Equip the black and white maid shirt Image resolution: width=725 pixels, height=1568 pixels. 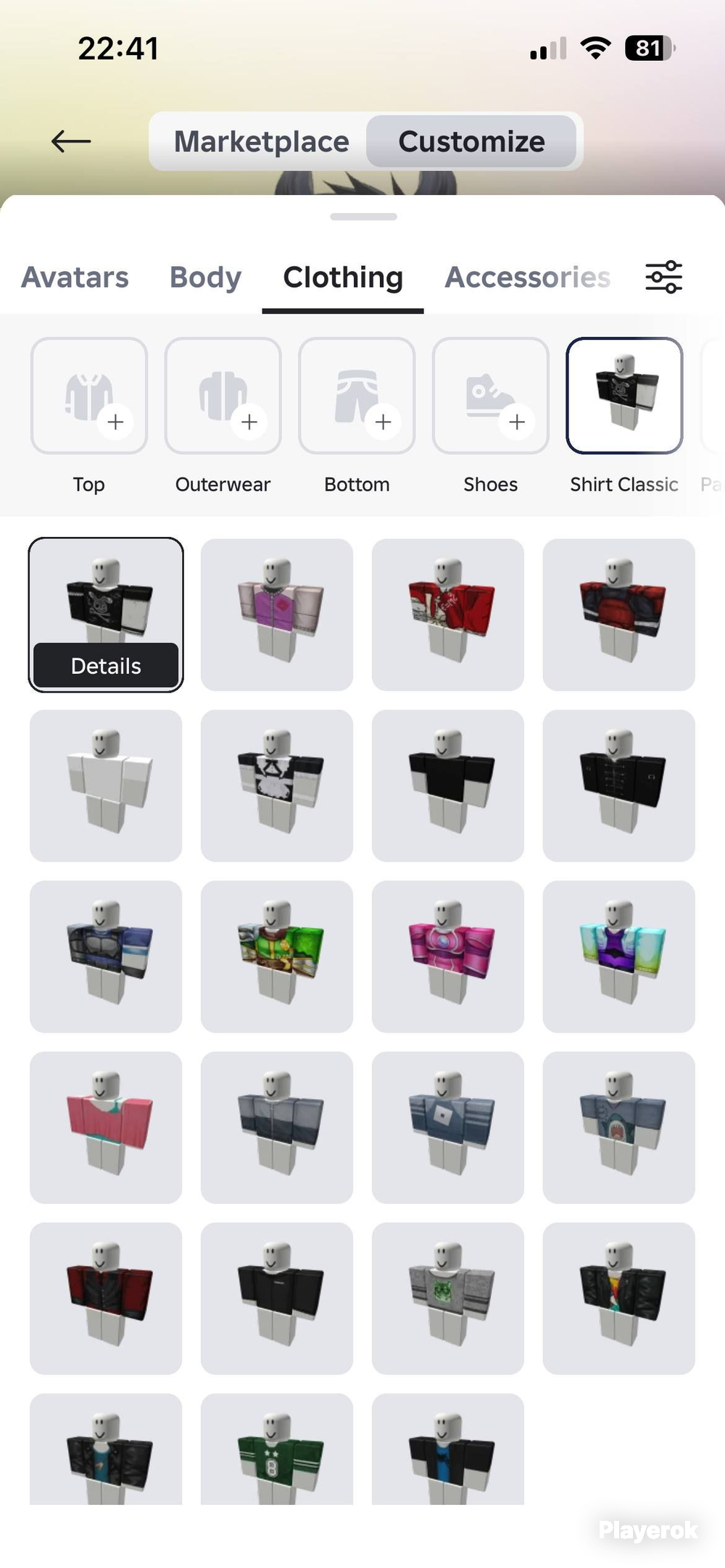click(277, 785)
